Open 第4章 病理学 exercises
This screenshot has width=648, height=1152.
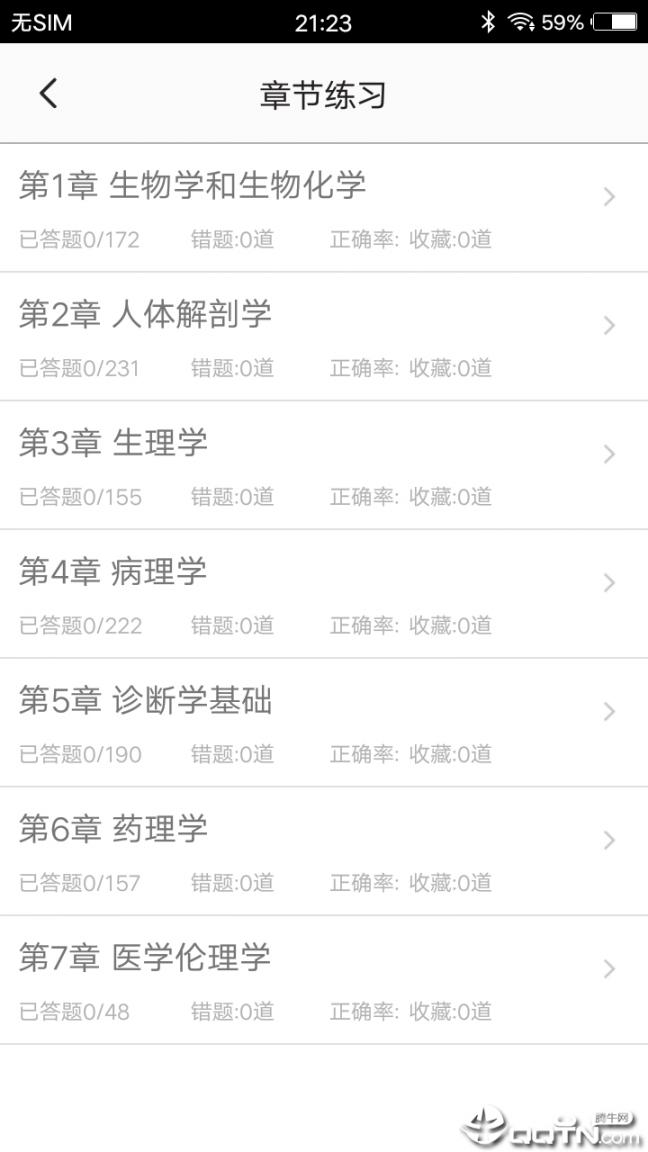pos(324,594)
